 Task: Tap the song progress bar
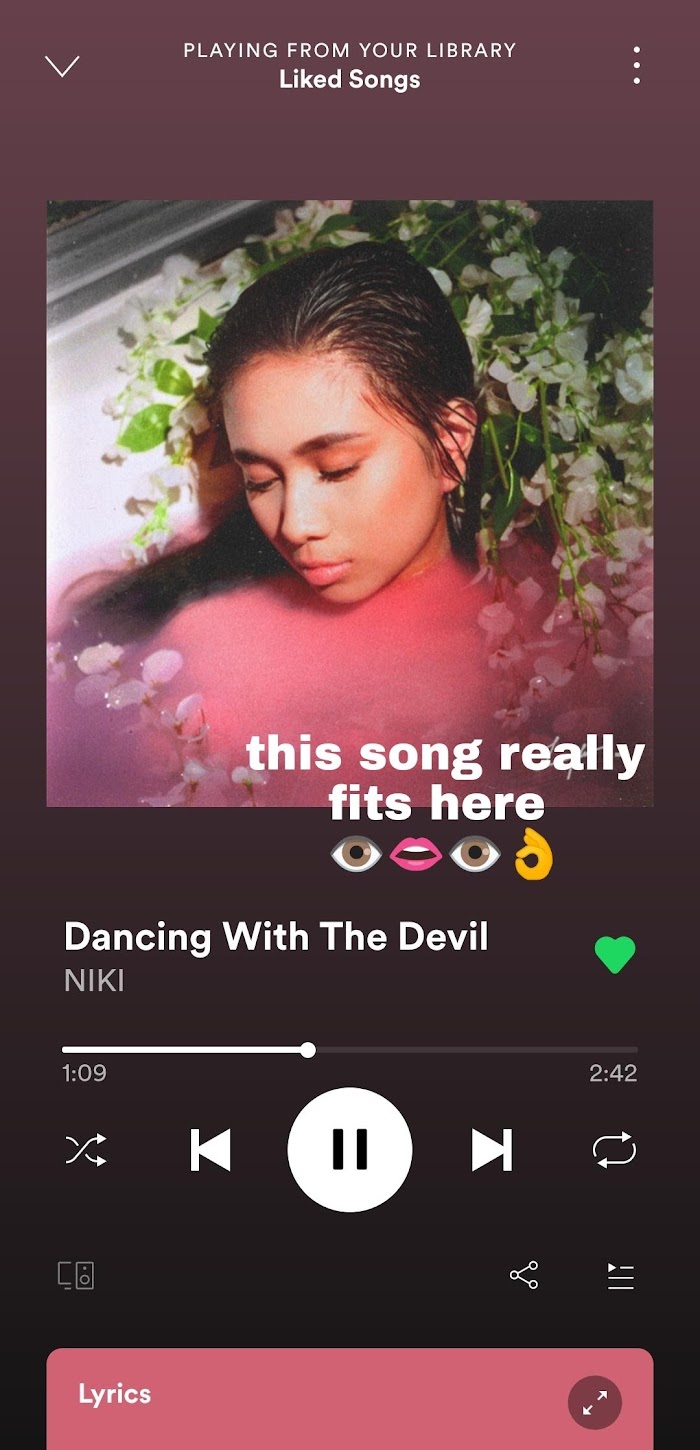click(x=350, y=1050)
